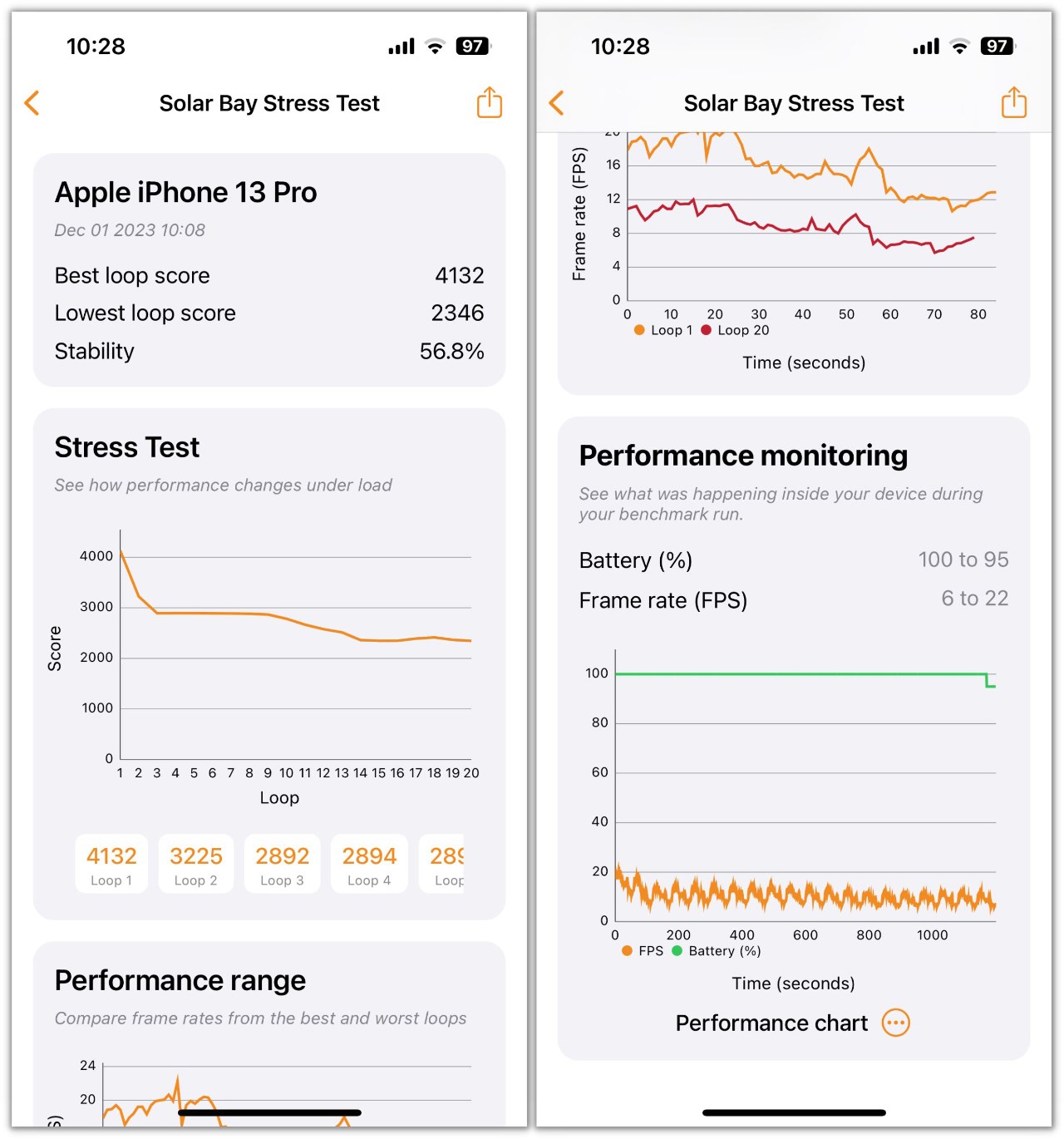Toggle the FPS legend under monitoring chart
Viewport: 1064px width, 1139px height.
coord(642,950)
